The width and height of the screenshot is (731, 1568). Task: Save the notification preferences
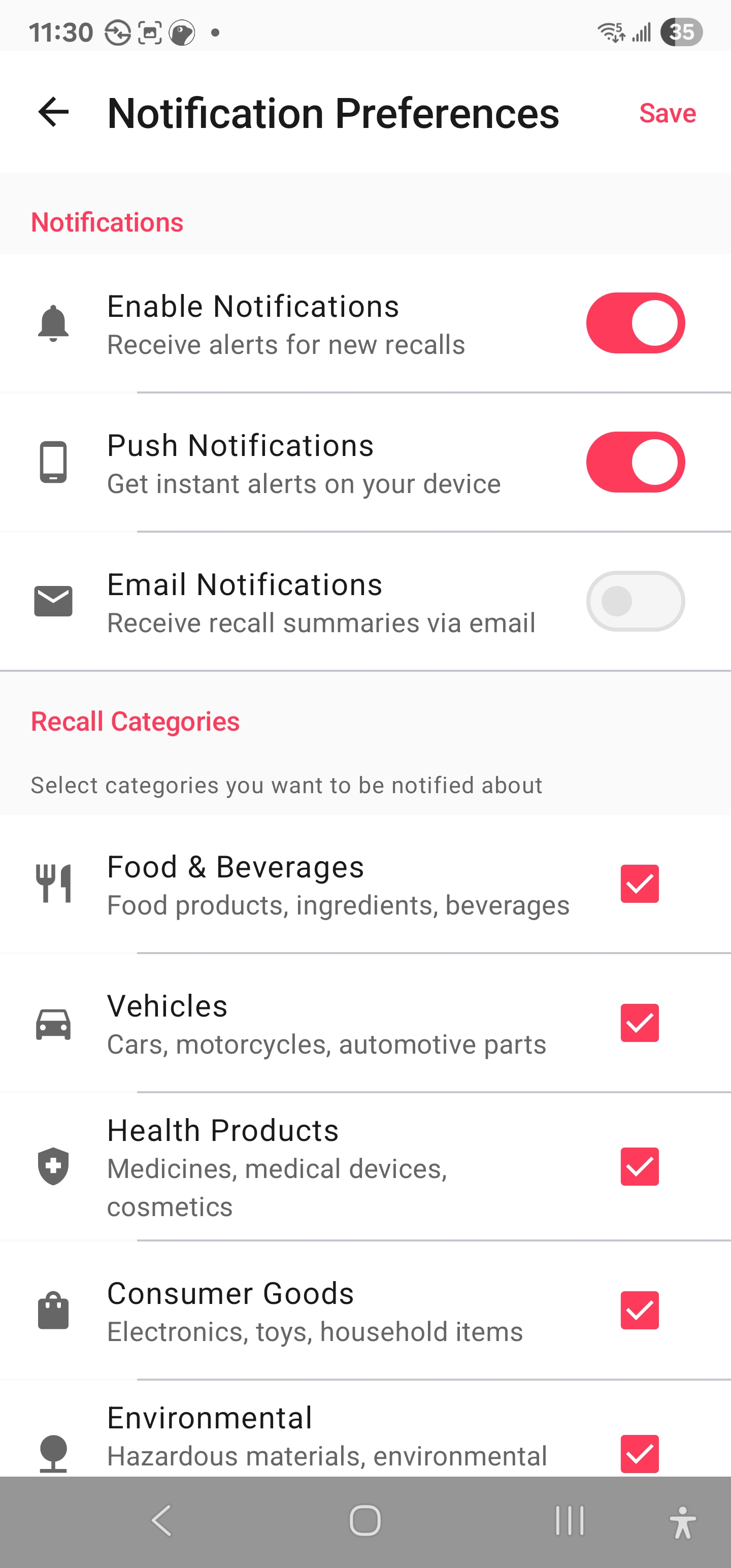667,113
